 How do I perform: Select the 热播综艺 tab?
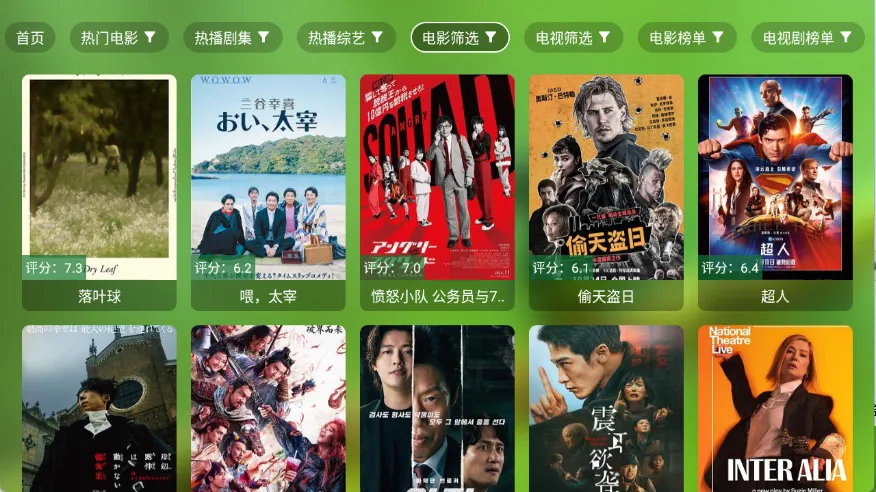click(x=346, y=38)
